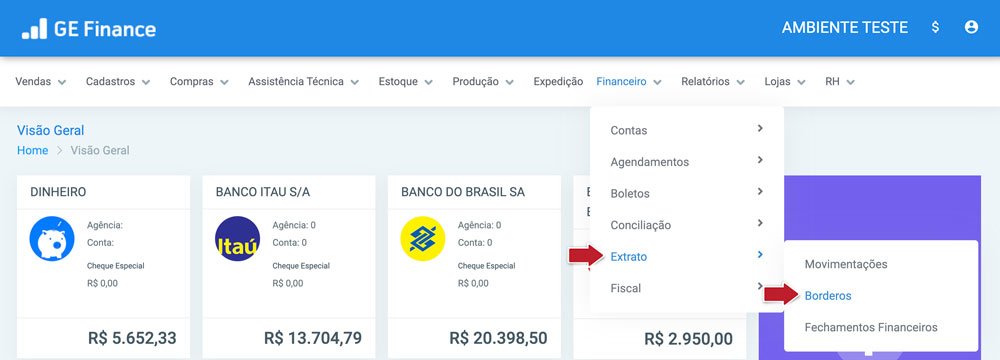Expand the Relatórios menu
1000x360 pixels.
pos(713,82)
